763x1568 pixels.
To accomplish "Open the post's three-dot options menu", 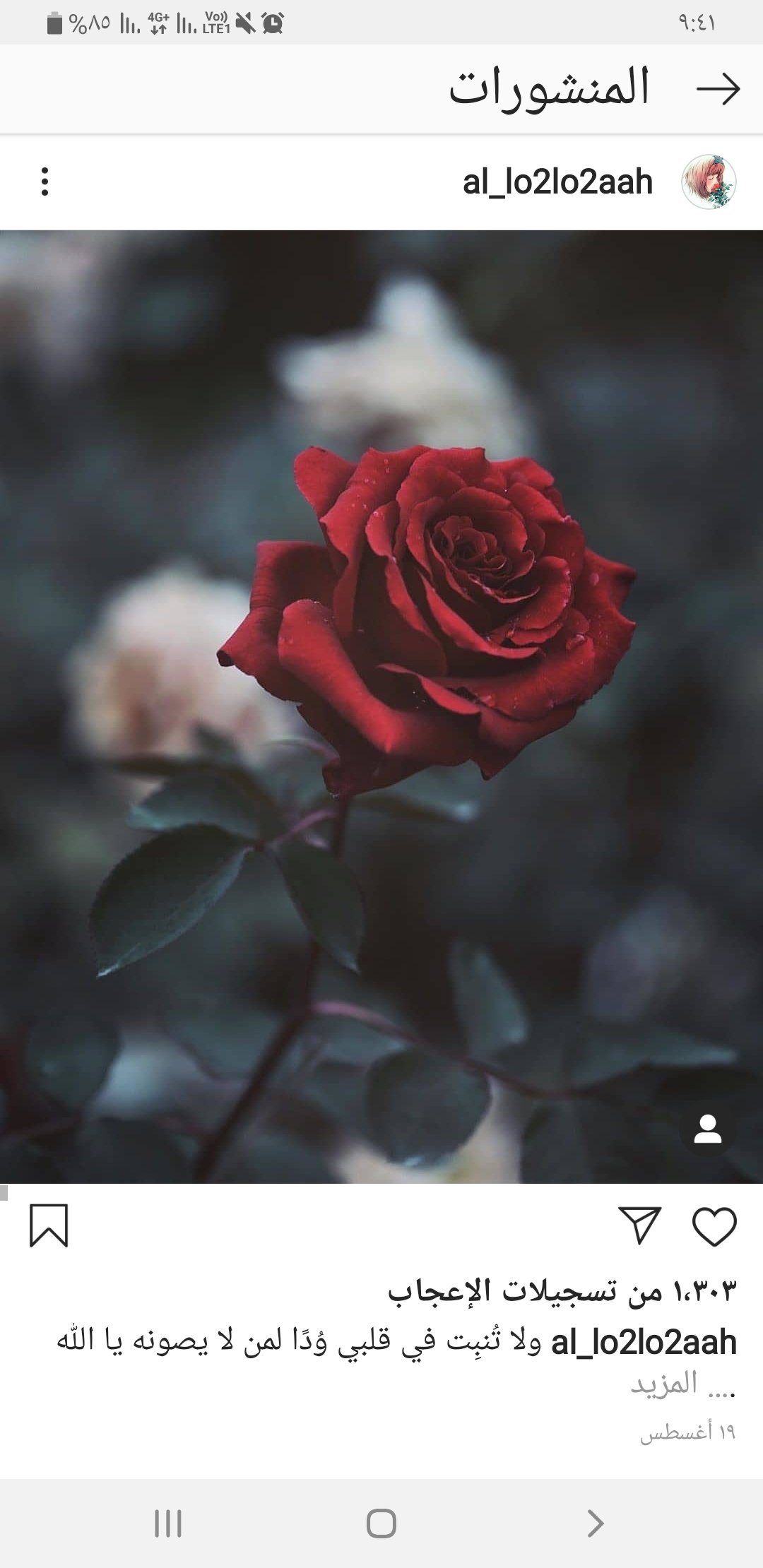I will click(45, 182).
